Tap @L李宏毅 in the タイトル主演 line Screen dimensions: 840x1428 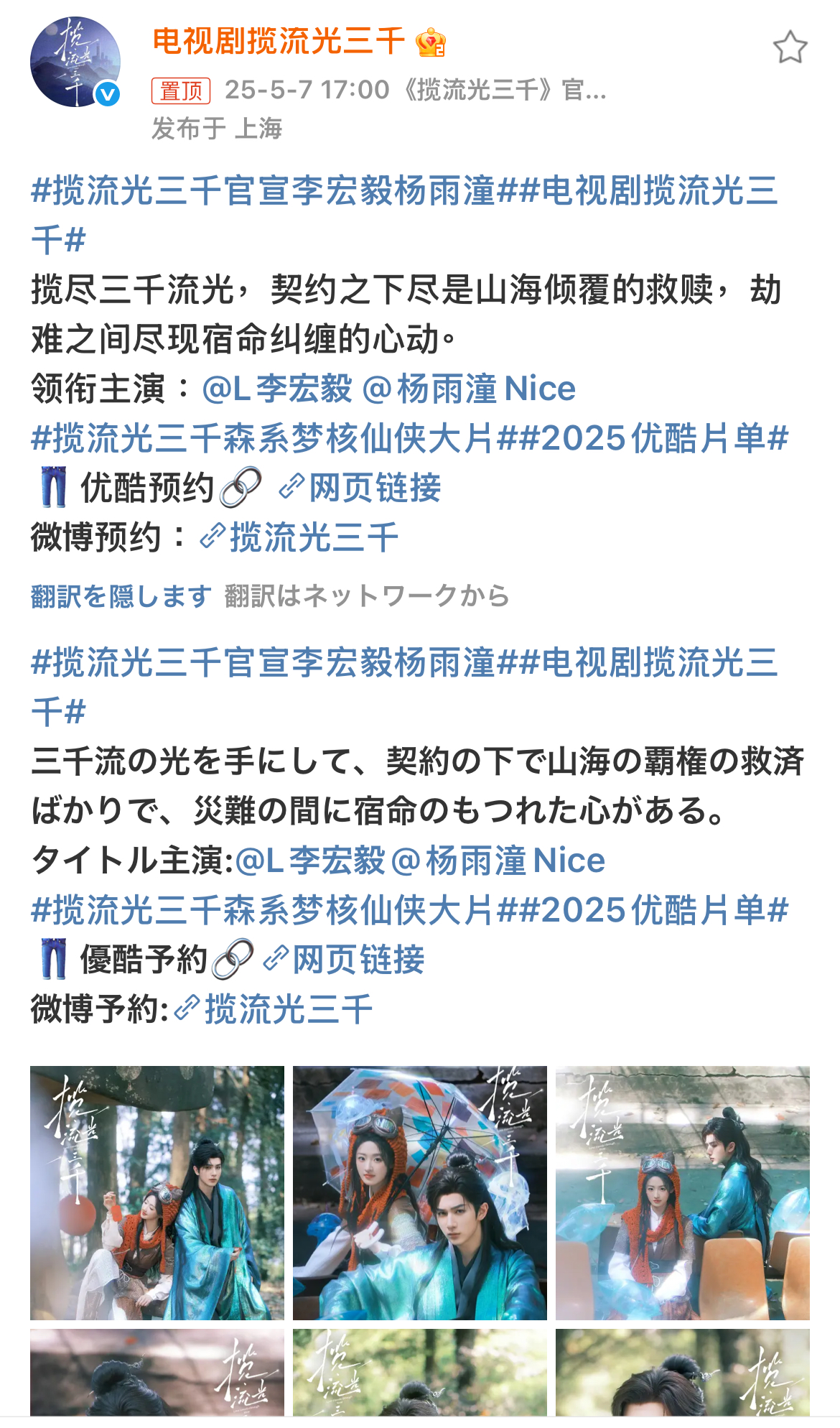310,861
